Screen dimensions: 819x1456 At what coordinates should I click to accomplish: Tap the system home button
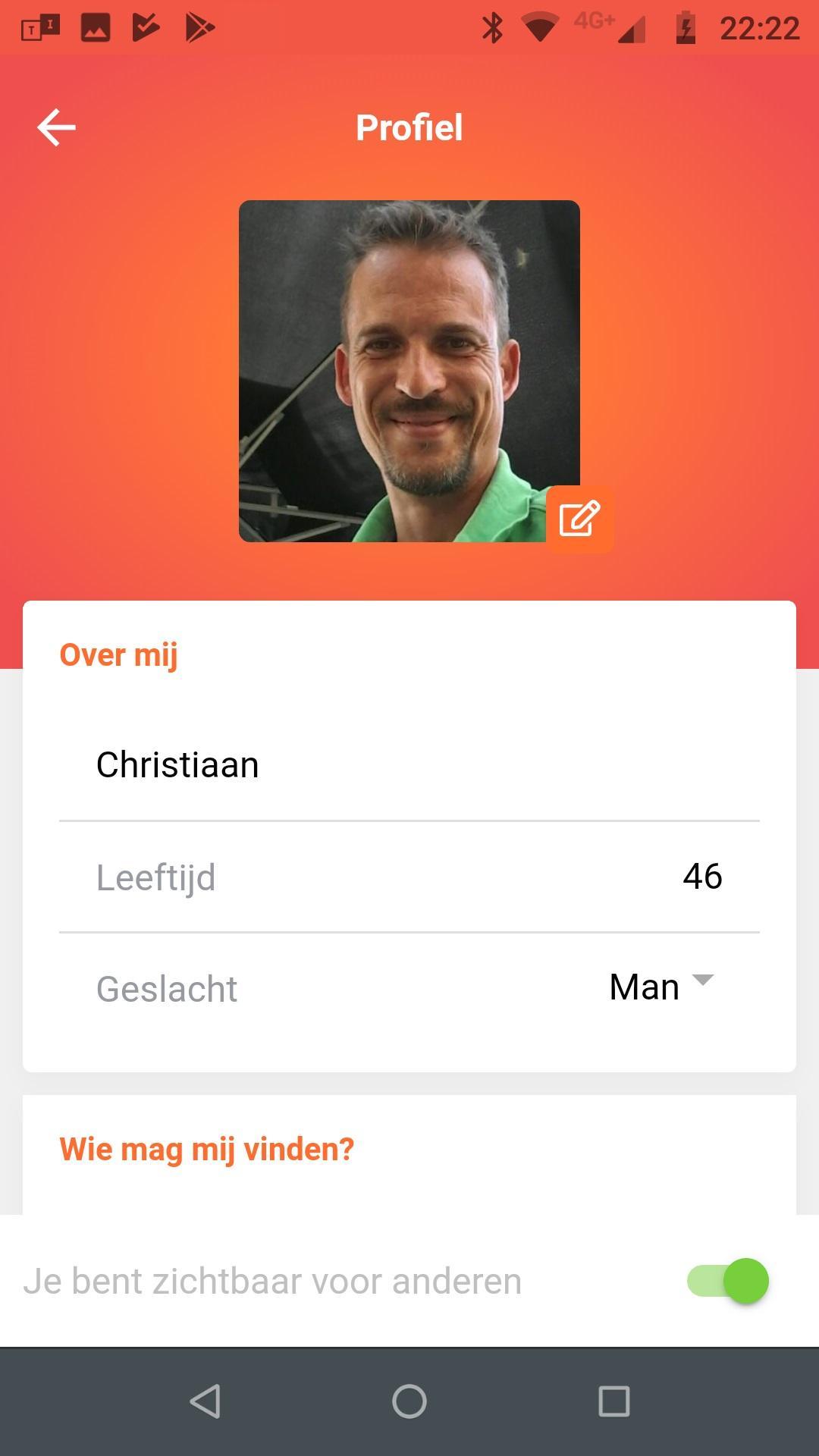409,1401
